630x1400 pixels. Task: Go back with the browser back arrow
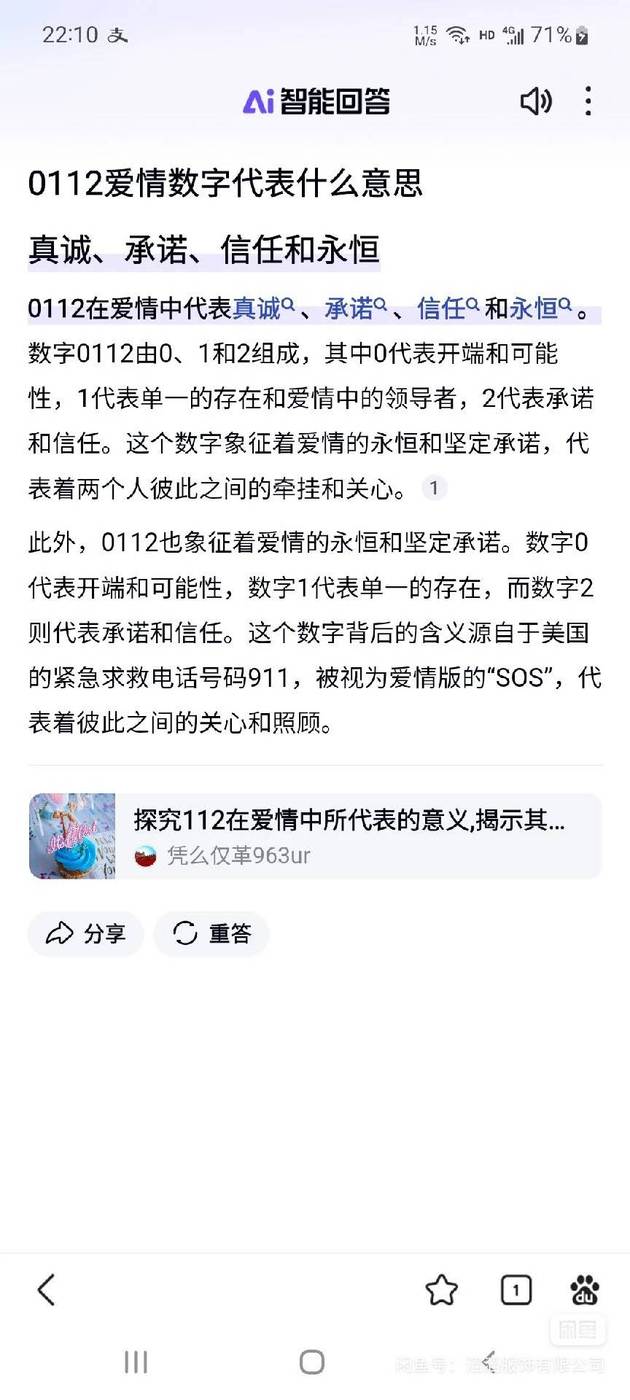[46, 1290]
